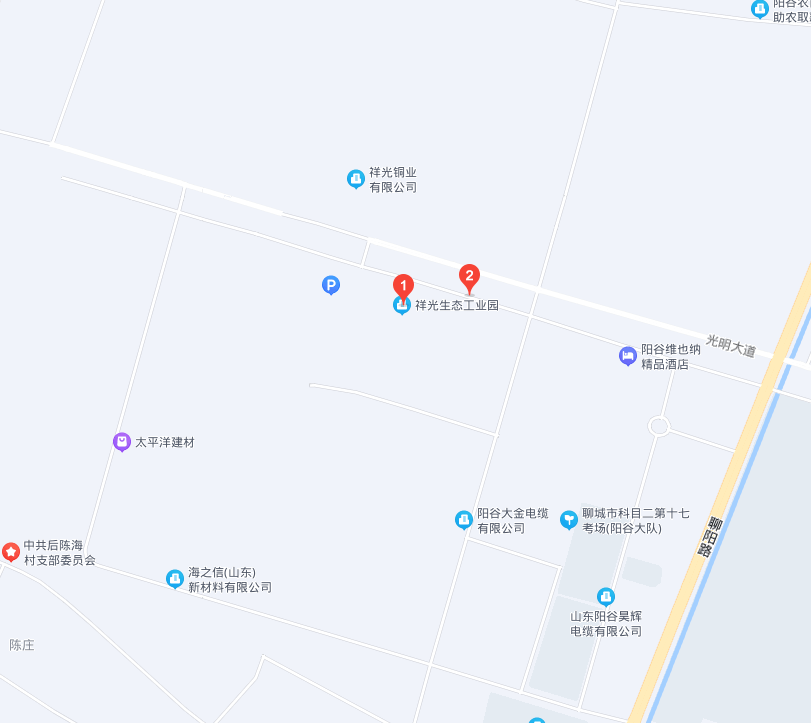Tap 中共后陈海村支部委员会 star marker

(11, 552)
